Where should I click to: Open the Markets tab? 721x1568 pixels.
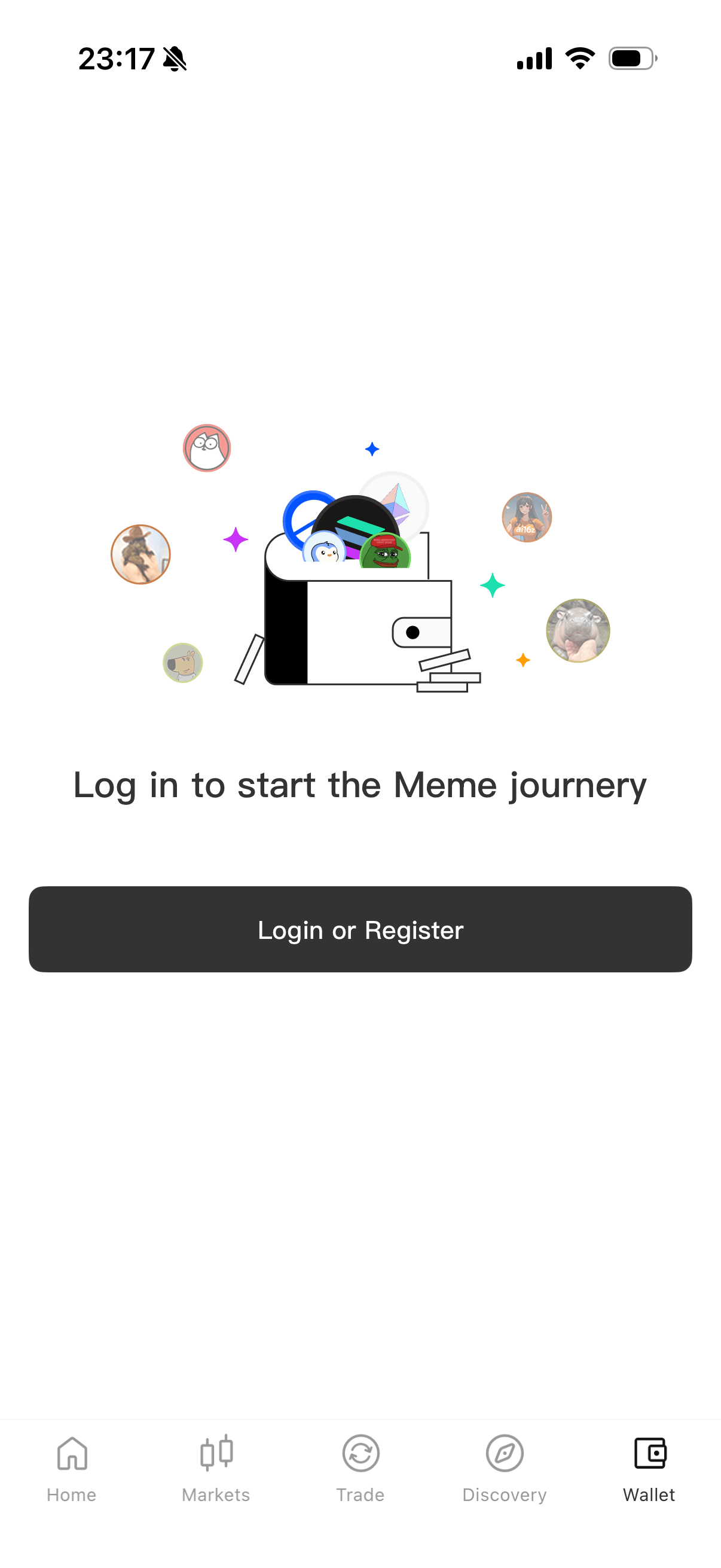point(216,1468)
